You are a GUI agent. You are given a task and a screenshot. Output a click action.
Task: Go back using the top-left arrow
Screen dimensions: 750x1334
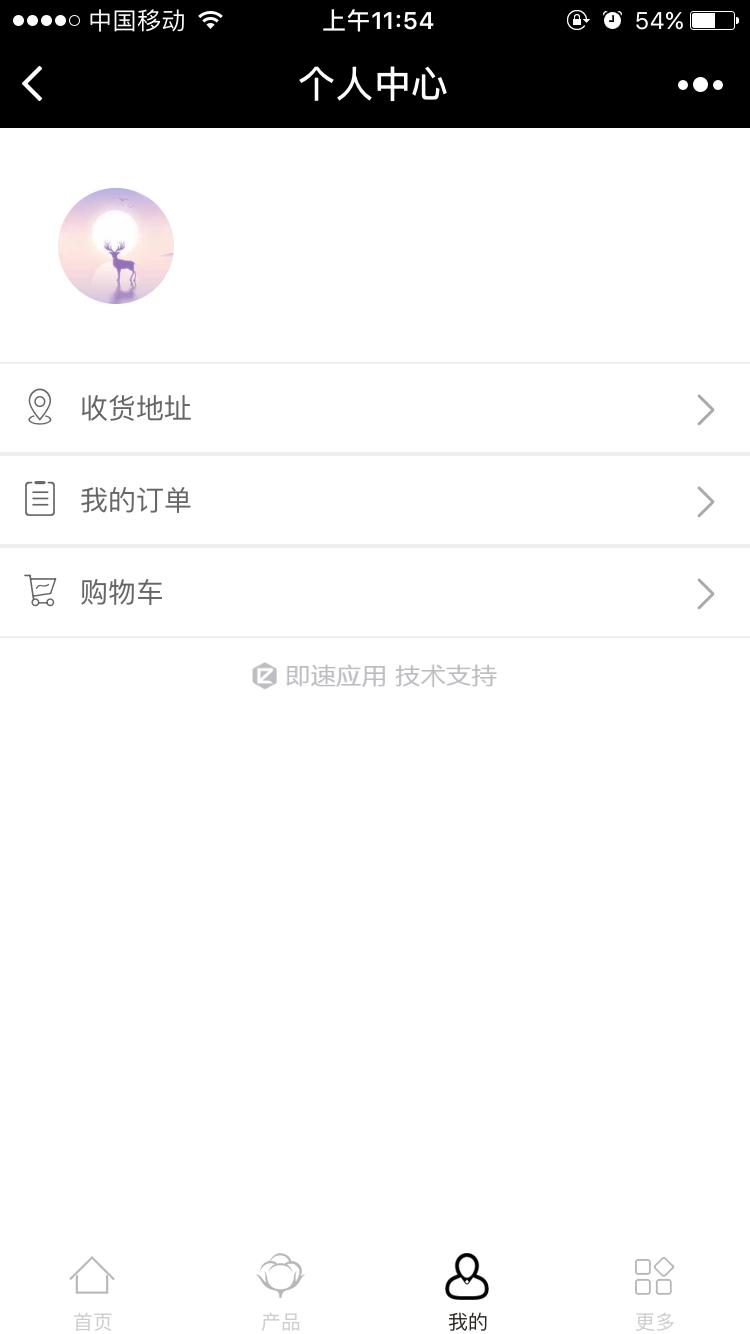(x=33, y=84)
